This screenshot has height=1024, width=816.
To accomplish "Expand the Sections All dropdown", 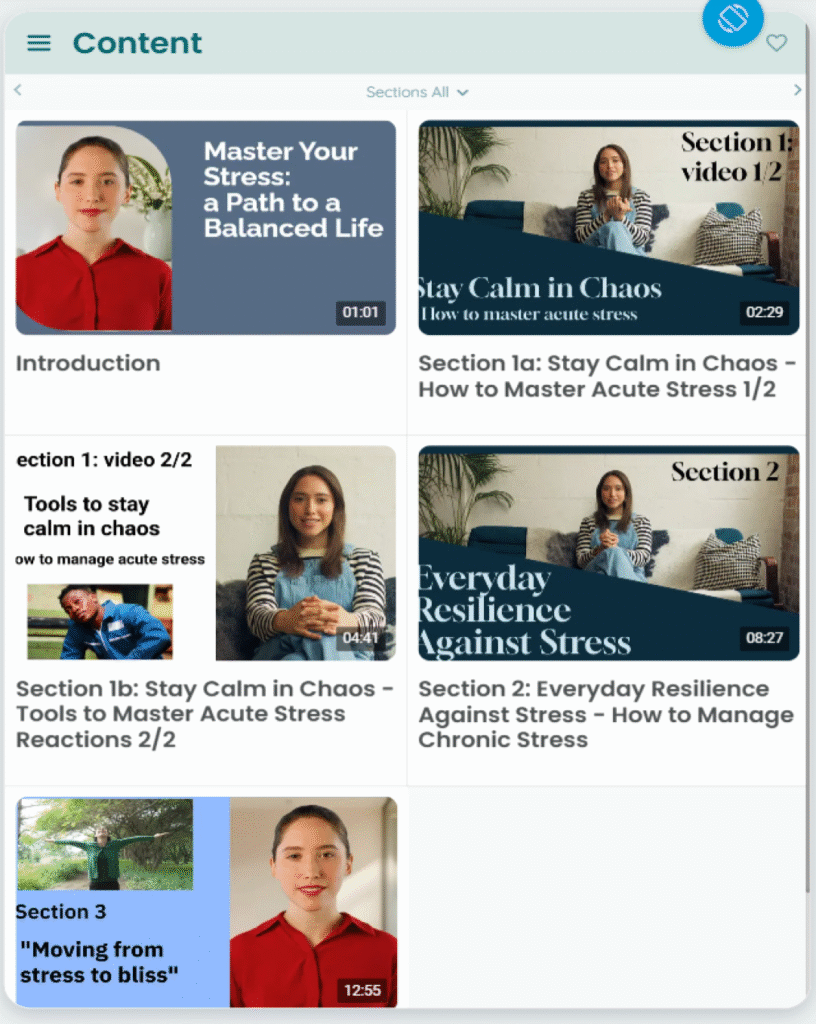I will [x=417, y=92].
